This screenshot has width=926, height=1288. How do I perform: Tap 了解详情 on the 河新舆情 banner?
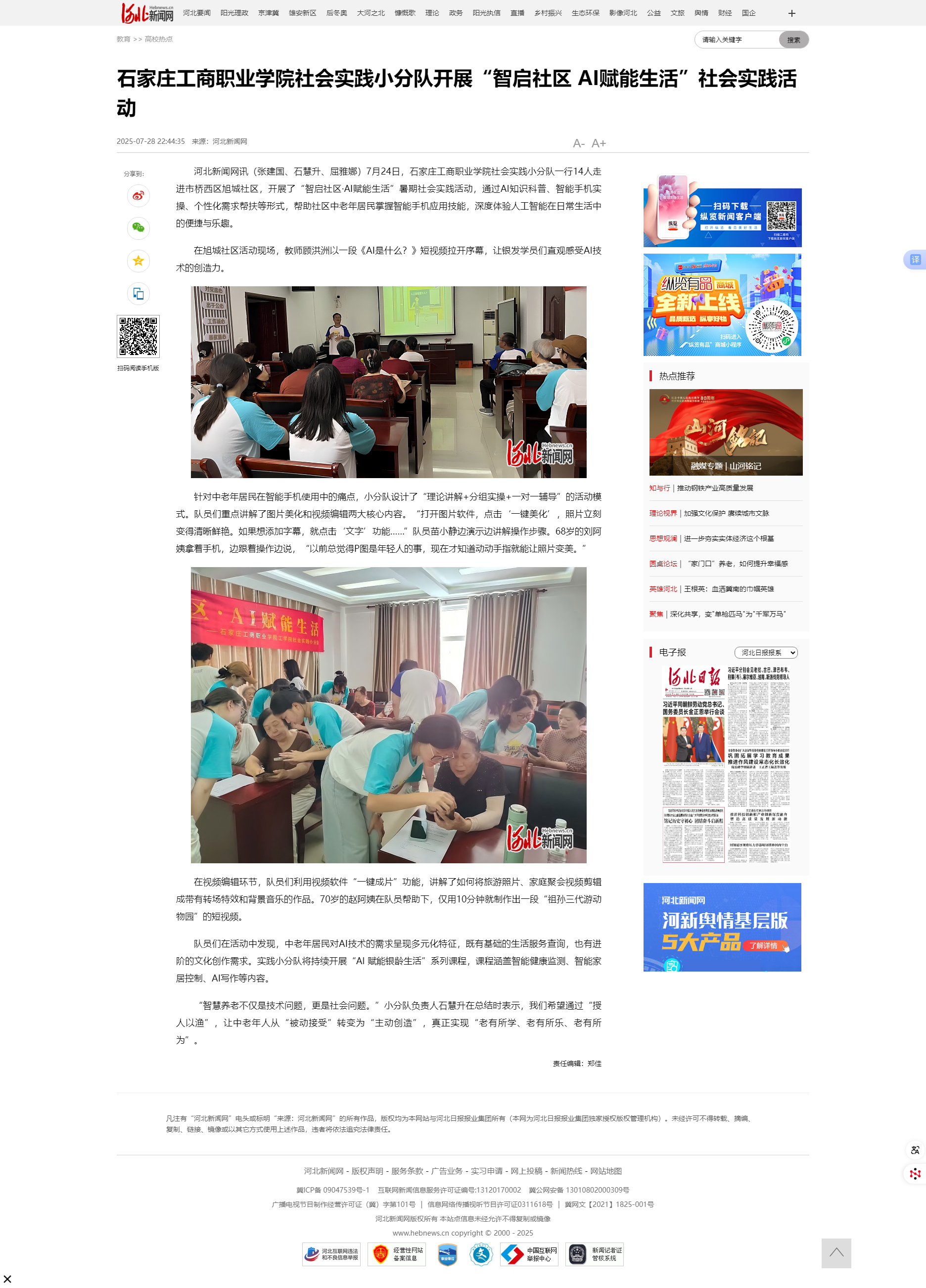765,946
